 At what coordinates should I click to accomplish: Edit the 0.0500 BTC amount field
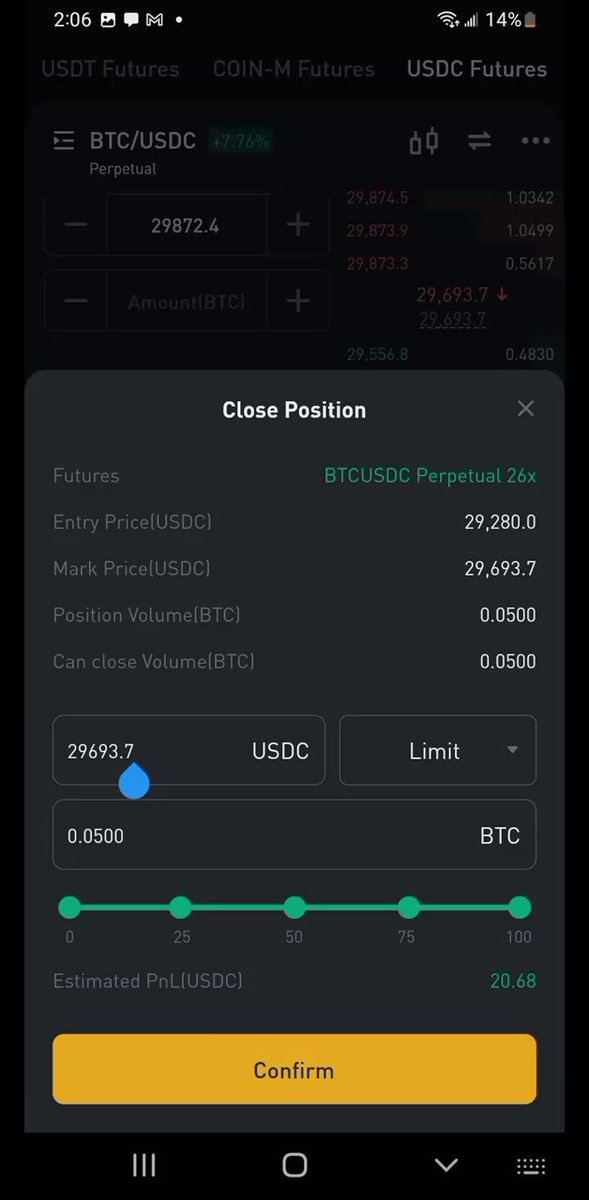(294, 835)
